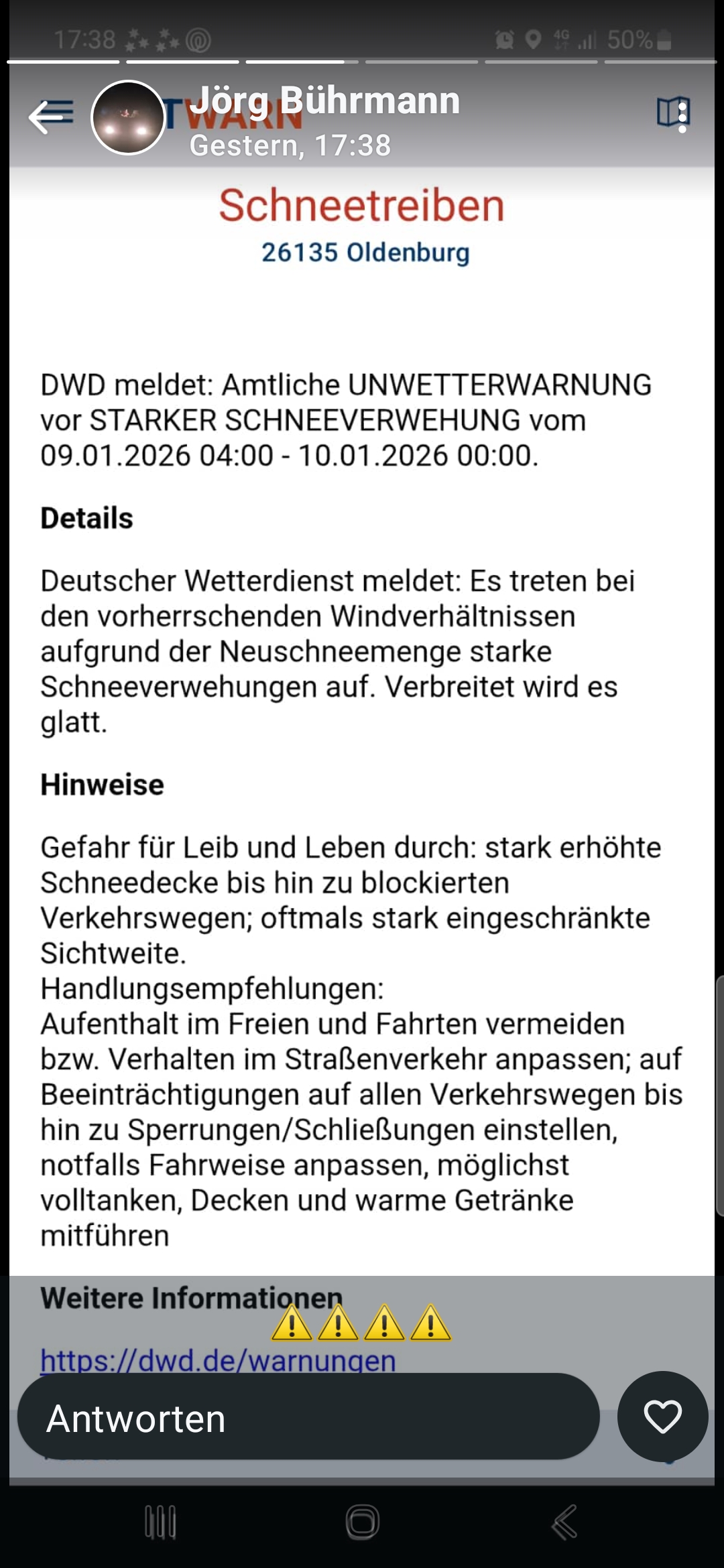Viewport: 724px width, 1568px height.
Task: Open Jörg Bührmann's profile picture
Action: coord(127,118)
